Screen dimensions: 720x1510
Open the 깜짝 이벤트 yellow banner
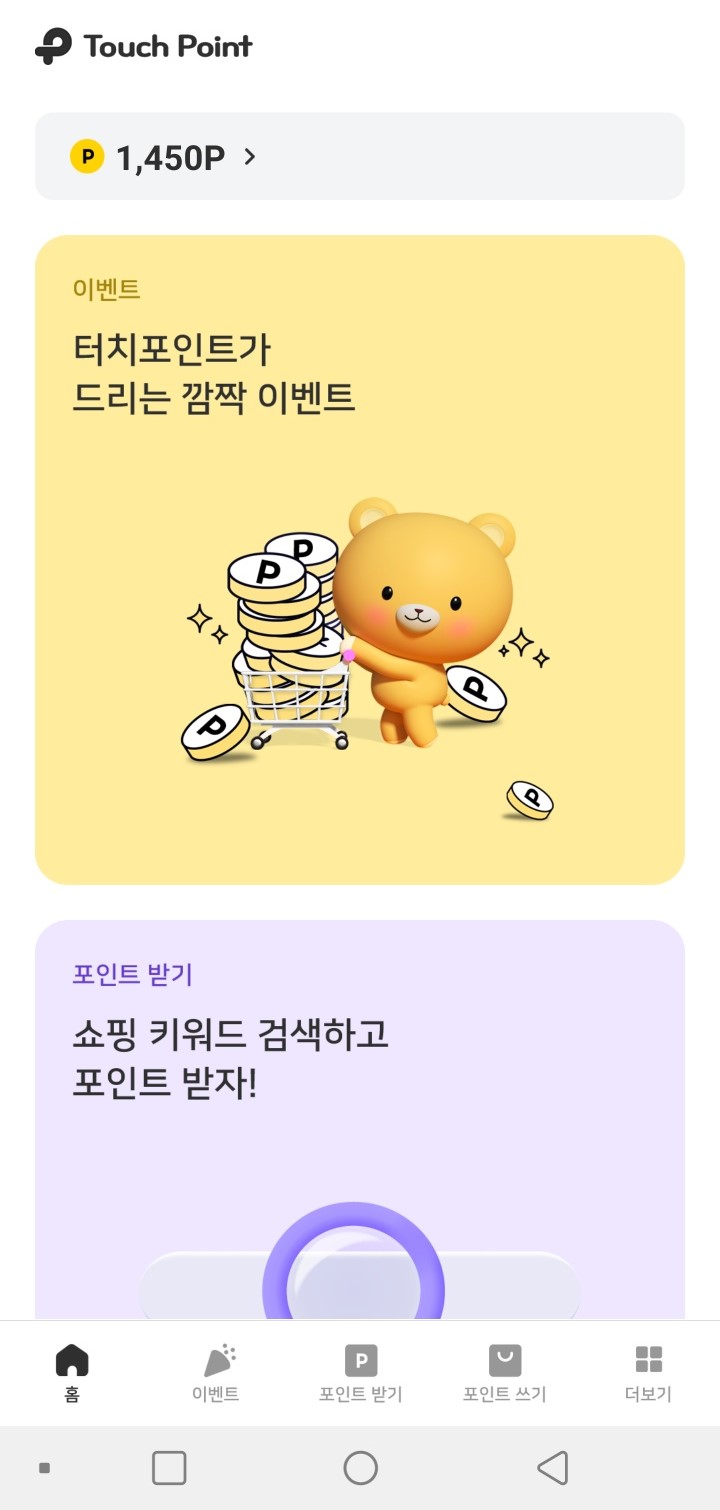[x=360, y=560]
